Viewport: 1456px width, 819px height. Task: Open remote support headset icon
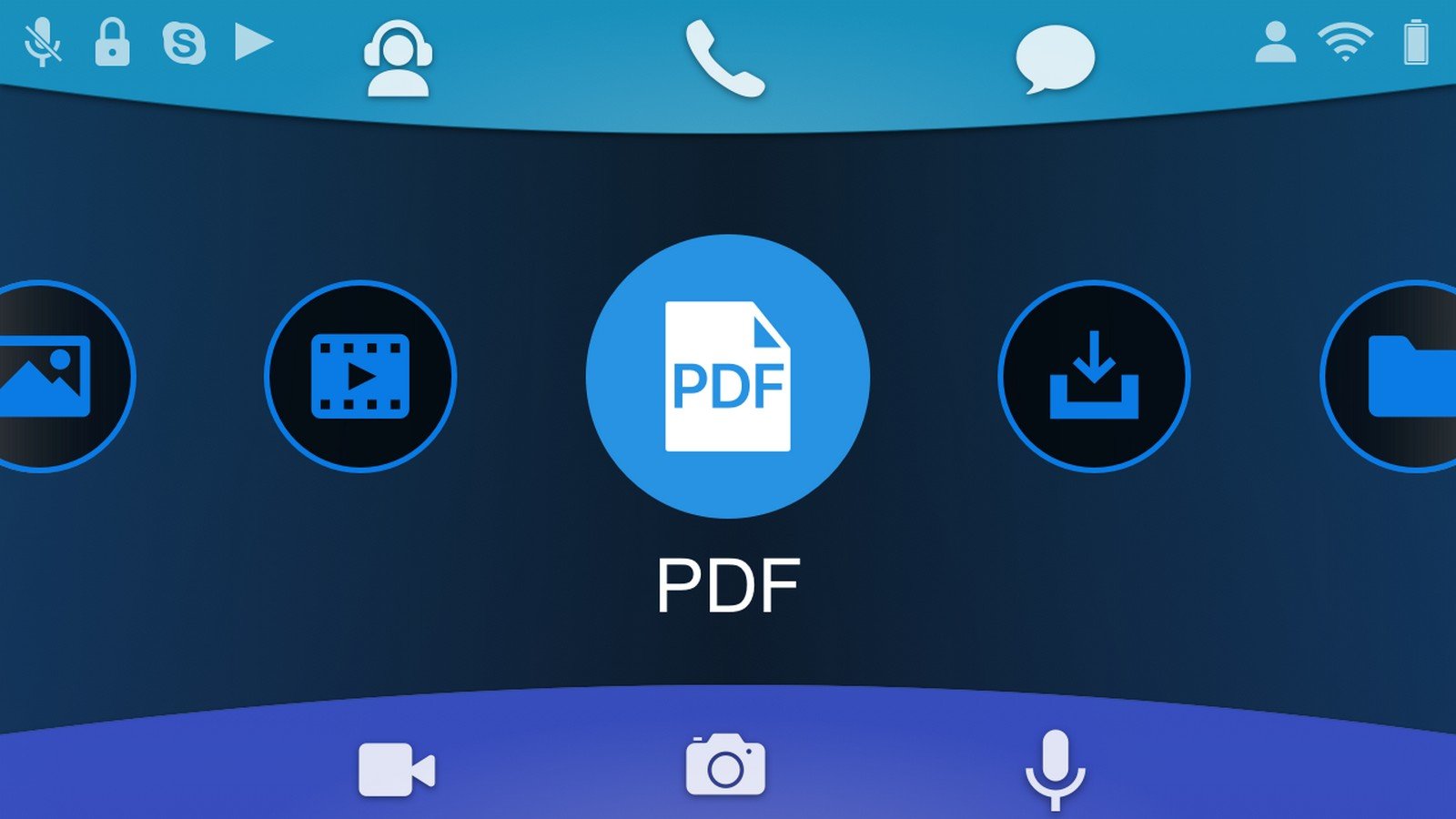(x=398, y=59)
